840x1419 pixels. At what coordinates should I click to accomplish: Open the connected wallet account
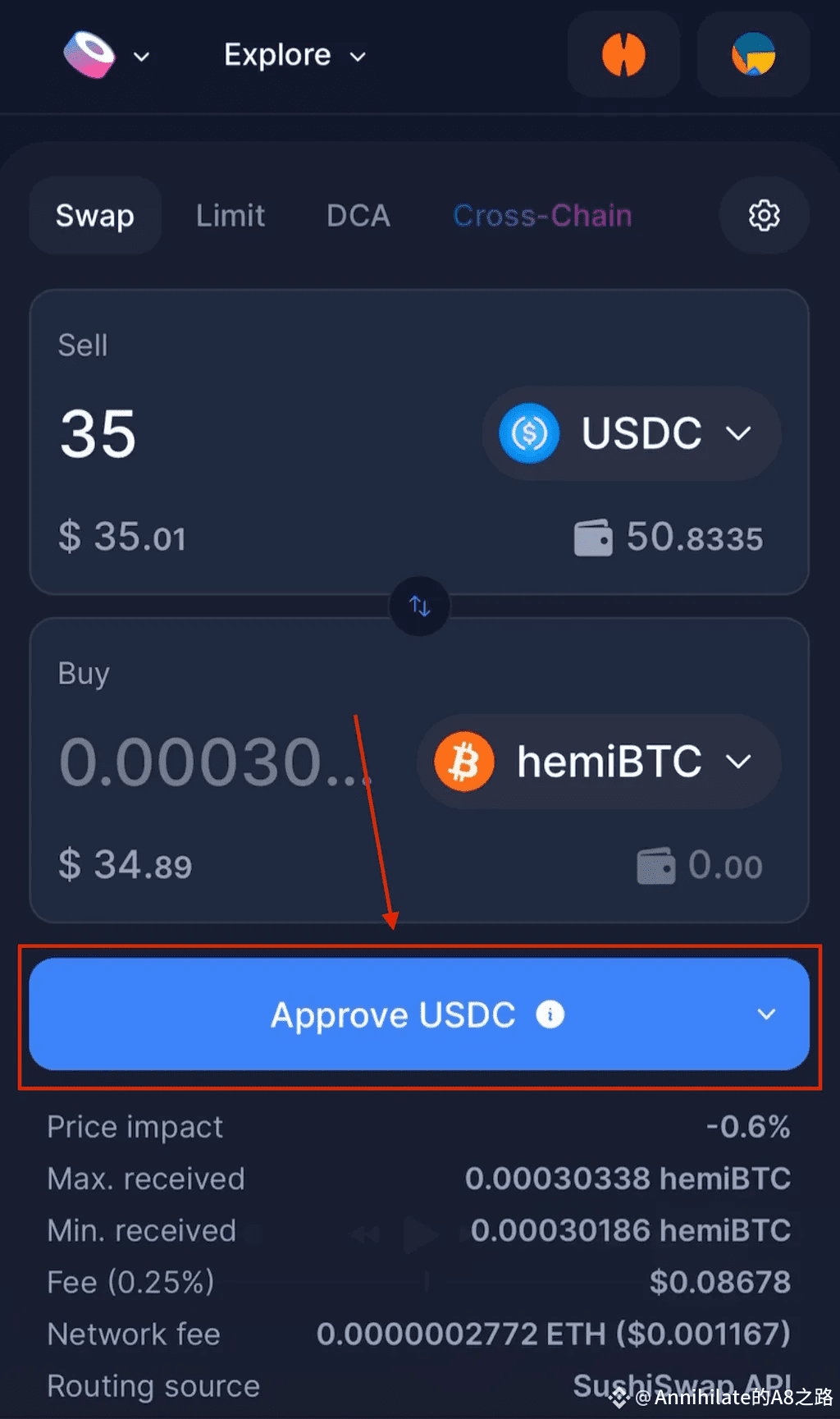753,55
